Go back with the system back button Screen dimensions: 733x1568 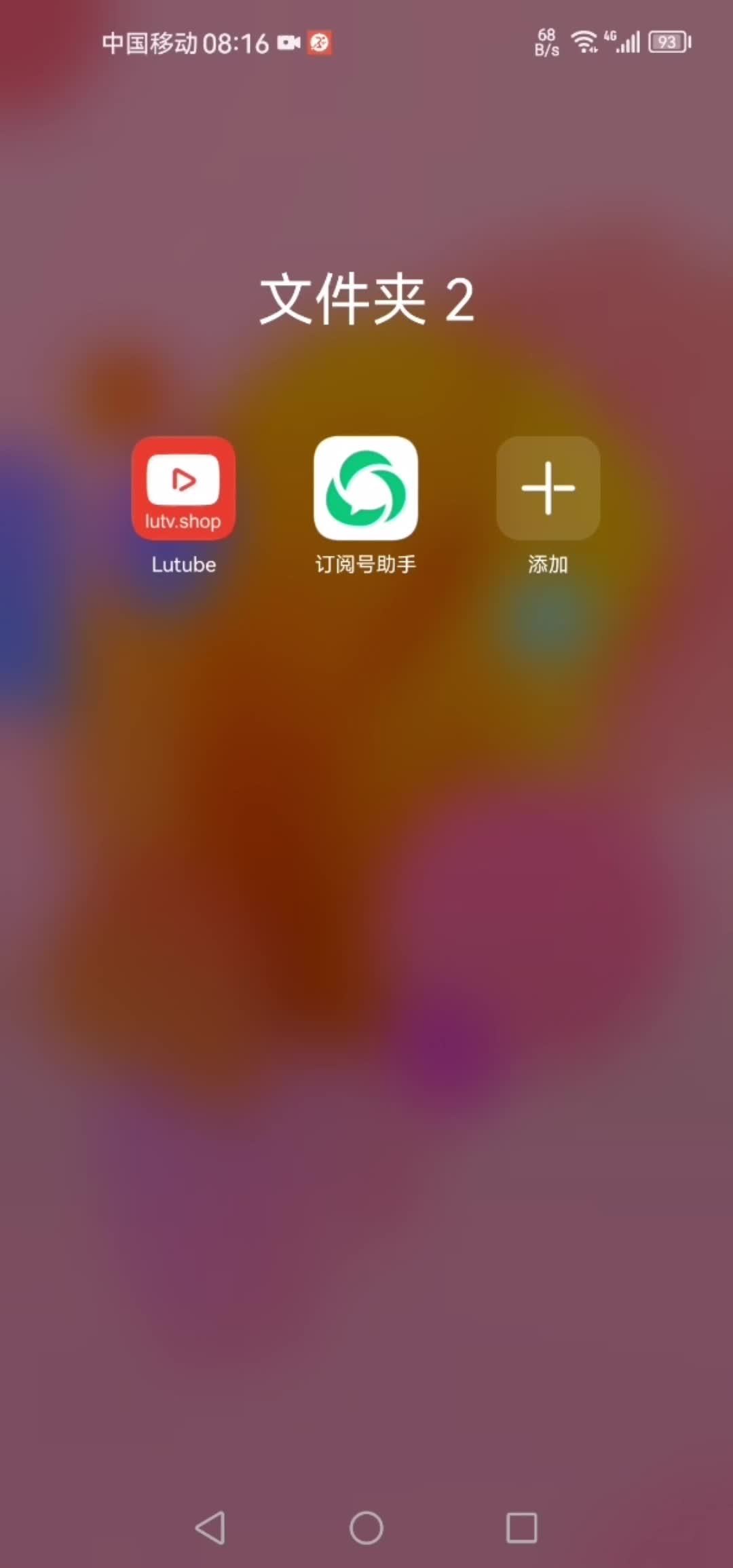(210, 1528)
